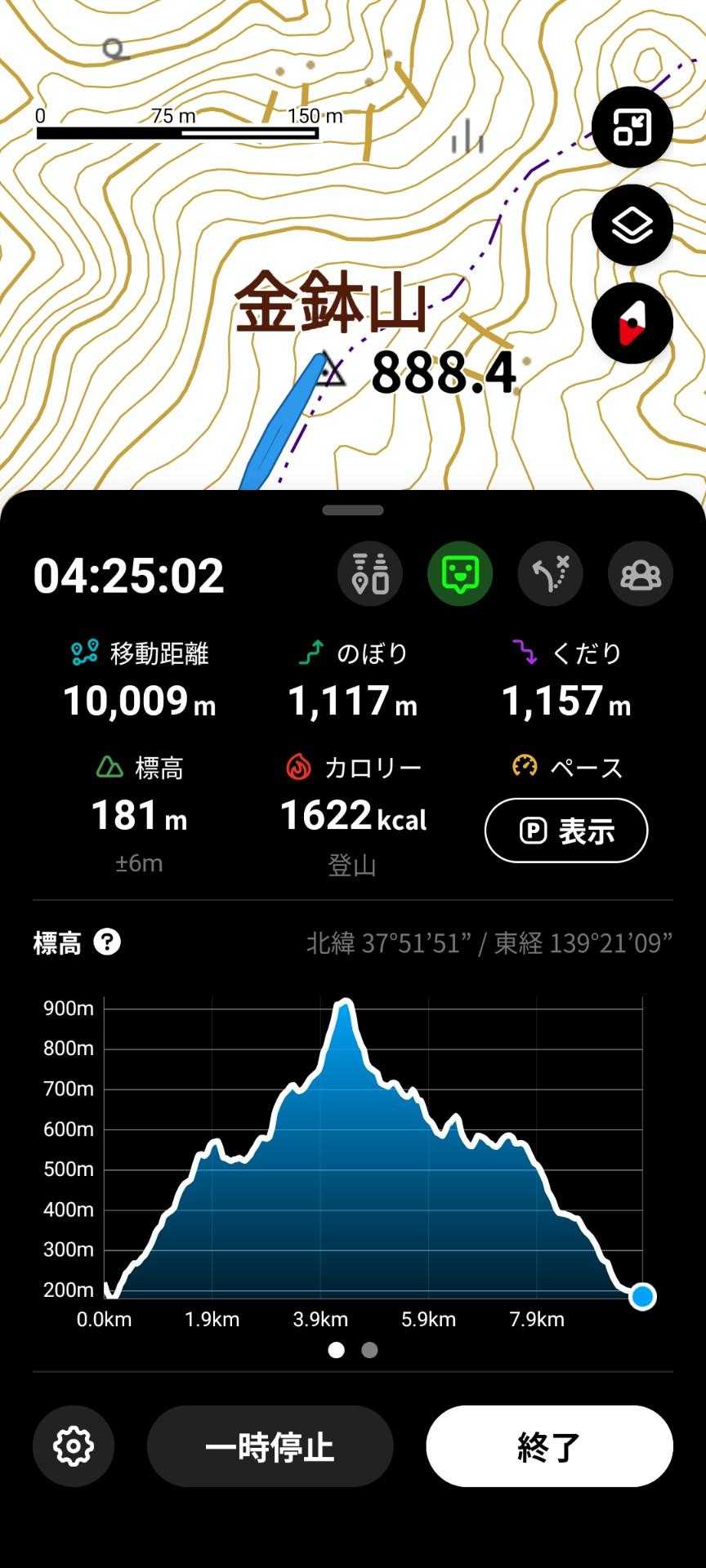Screen dimensions: 706x1568
Task: Finish the activity with 終了
Action: tap(549, 1446)
